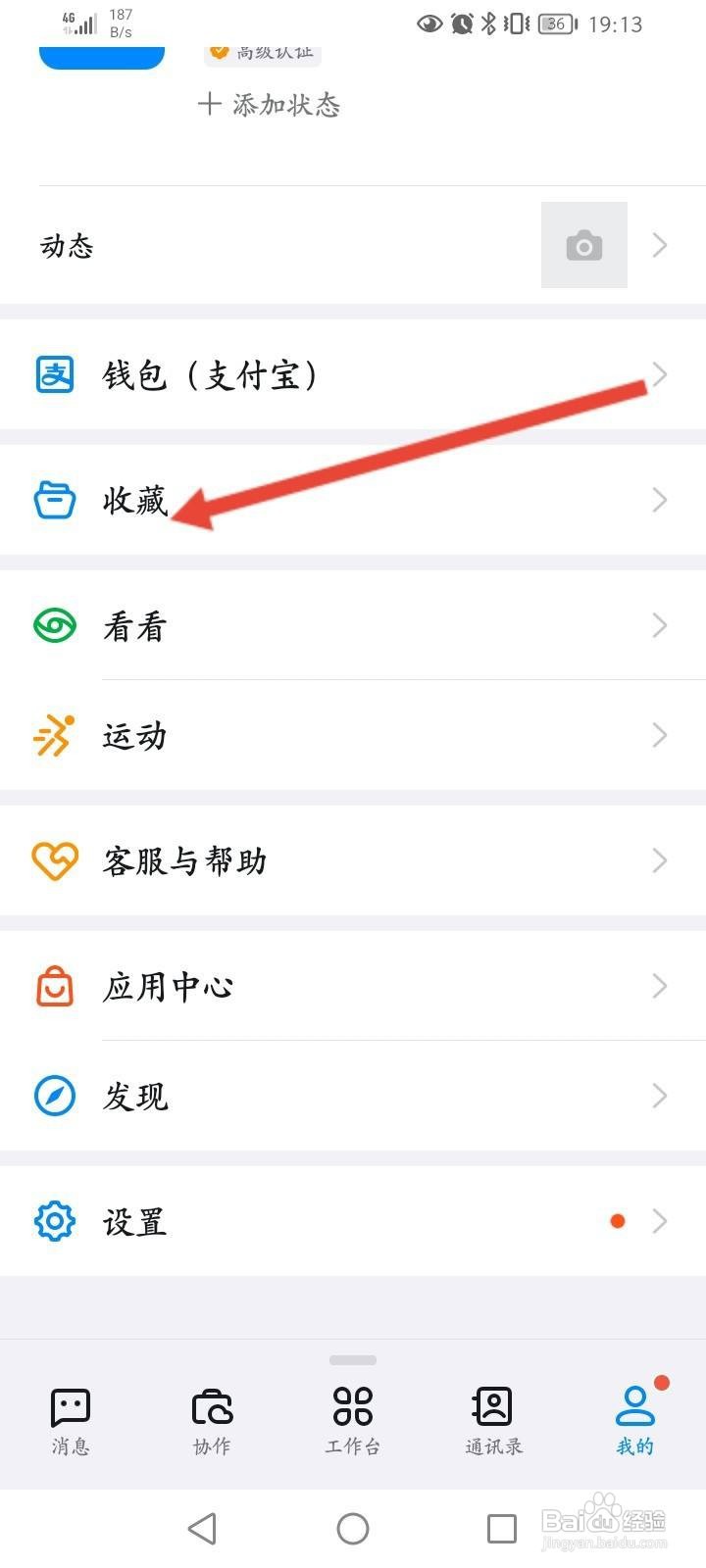Tap the camera icon next to 动态

[x=584, y=245]
